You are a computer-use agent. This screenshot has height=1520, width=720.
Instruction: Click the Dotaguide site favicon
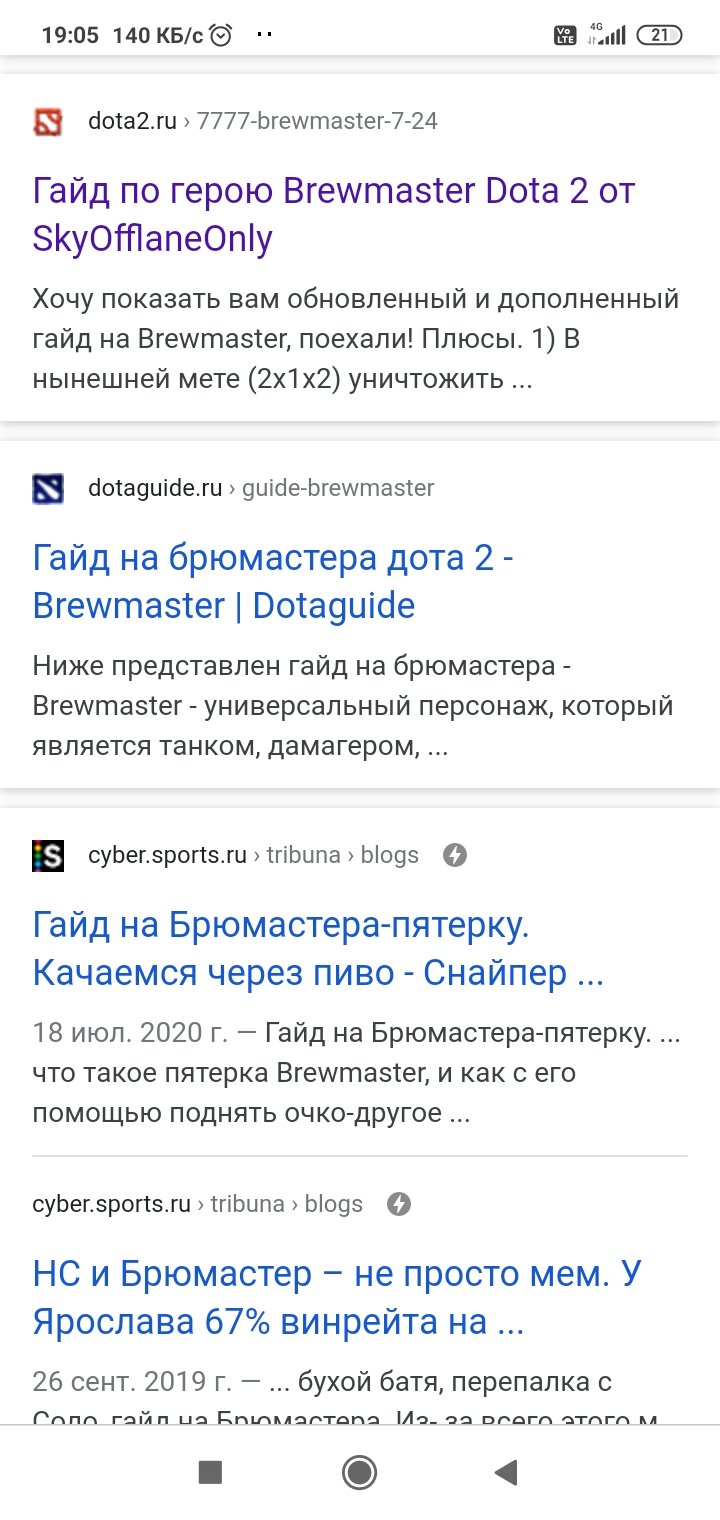(x=47, y=489)
